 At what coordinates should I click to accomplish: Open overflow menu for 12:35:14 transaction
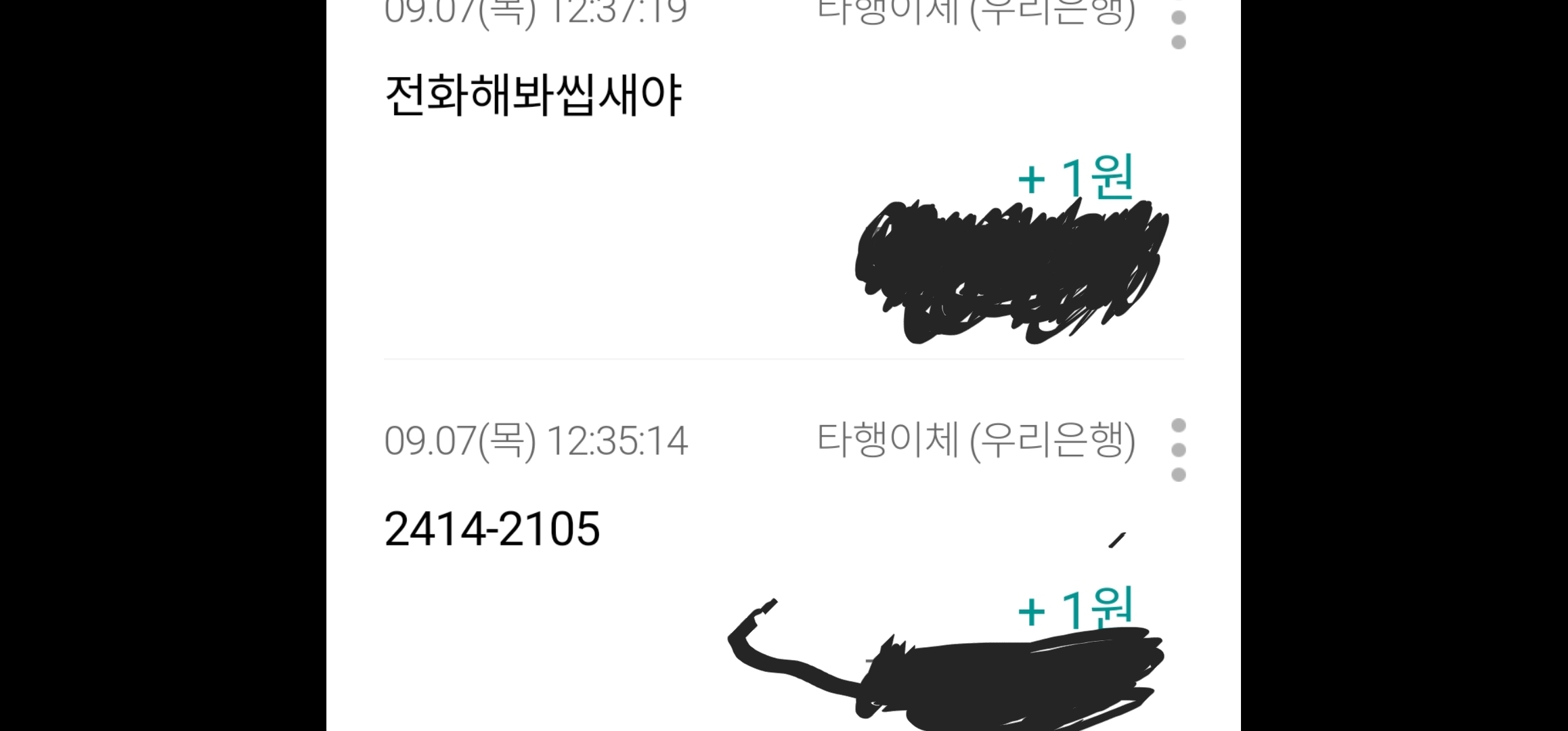(x=1178, y=450)
